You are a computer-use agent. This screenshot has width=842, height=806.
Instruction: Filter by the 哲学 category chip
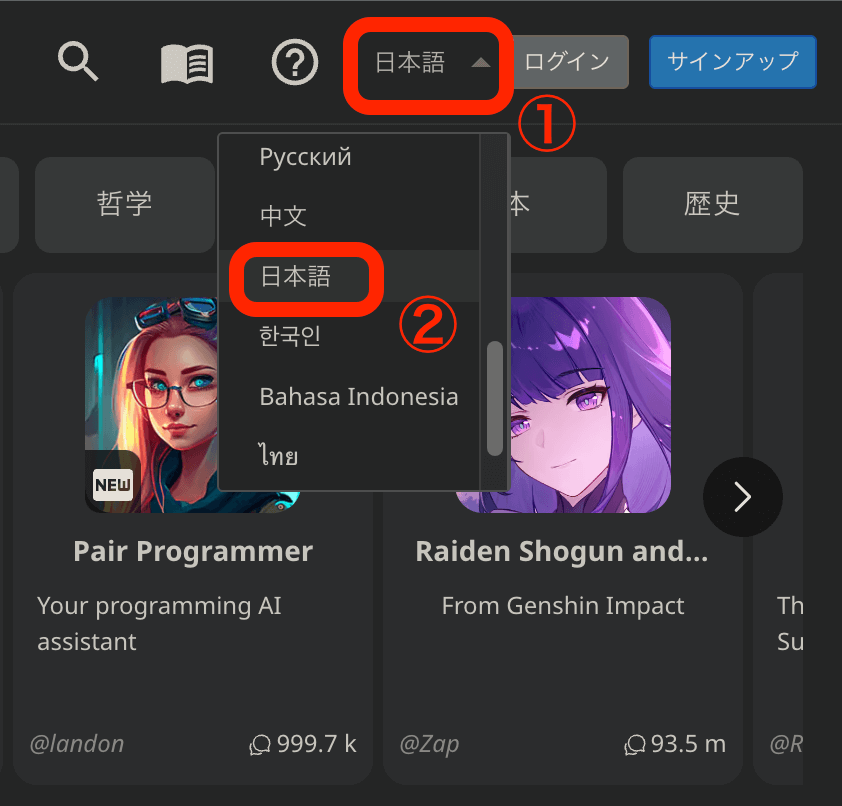125,204
